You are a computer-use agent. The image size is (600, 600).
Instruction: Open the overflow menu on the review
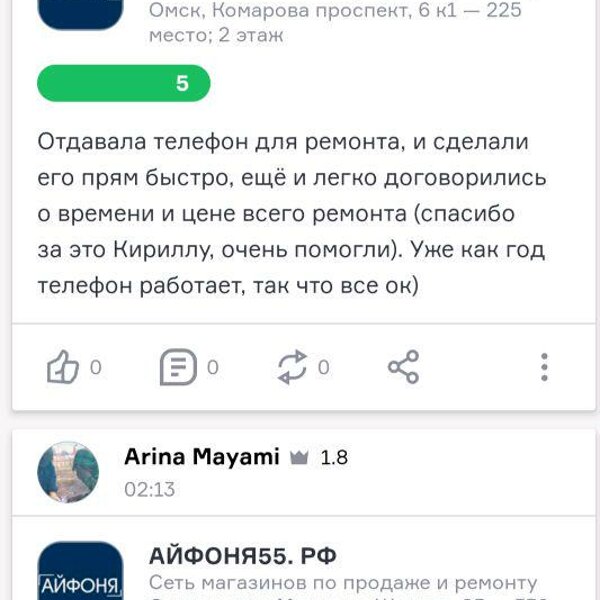[x=544, y=367]
